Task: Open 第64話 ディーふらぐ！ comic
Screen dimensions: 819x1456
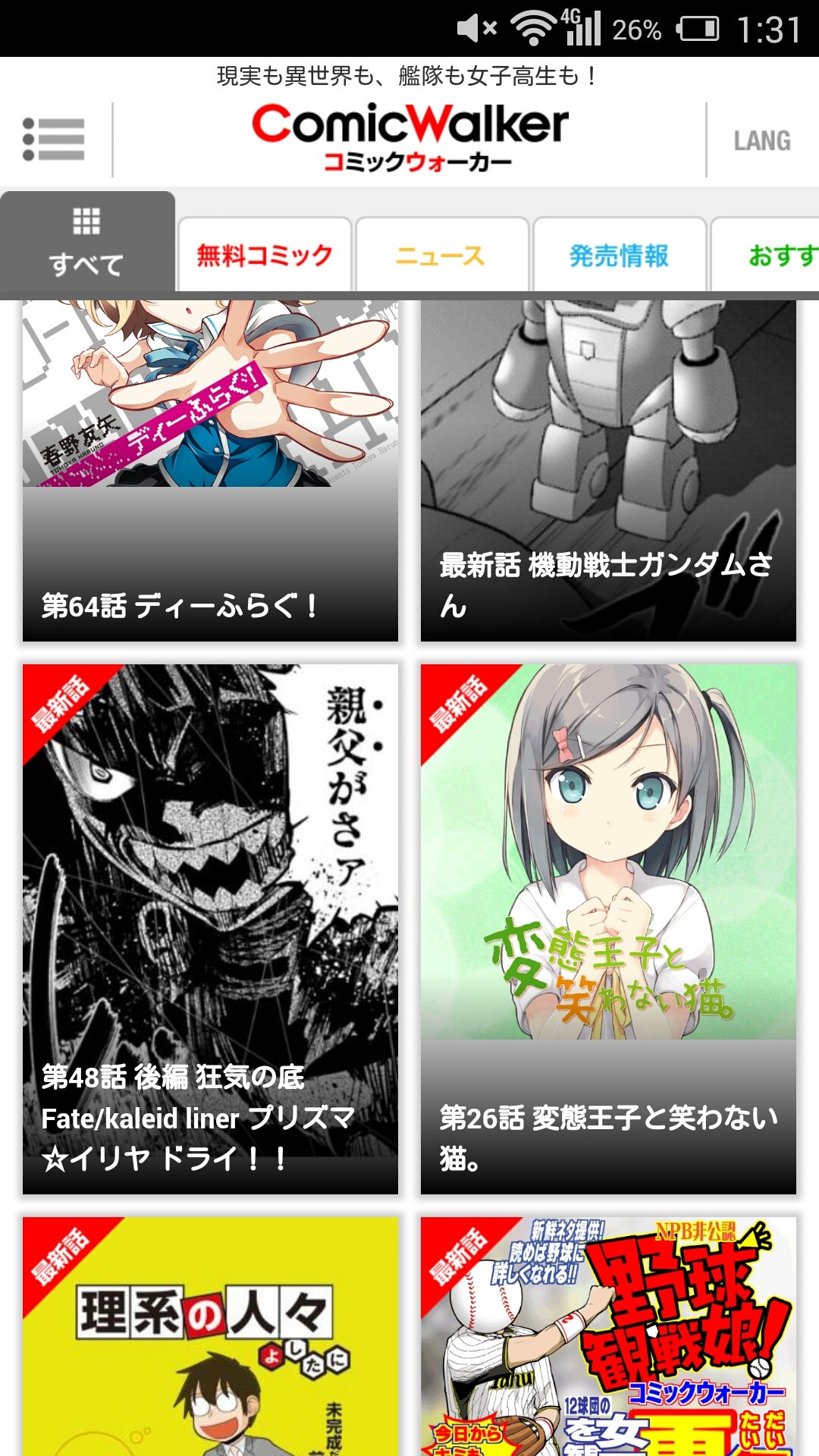Action: [x=210, y=470]
